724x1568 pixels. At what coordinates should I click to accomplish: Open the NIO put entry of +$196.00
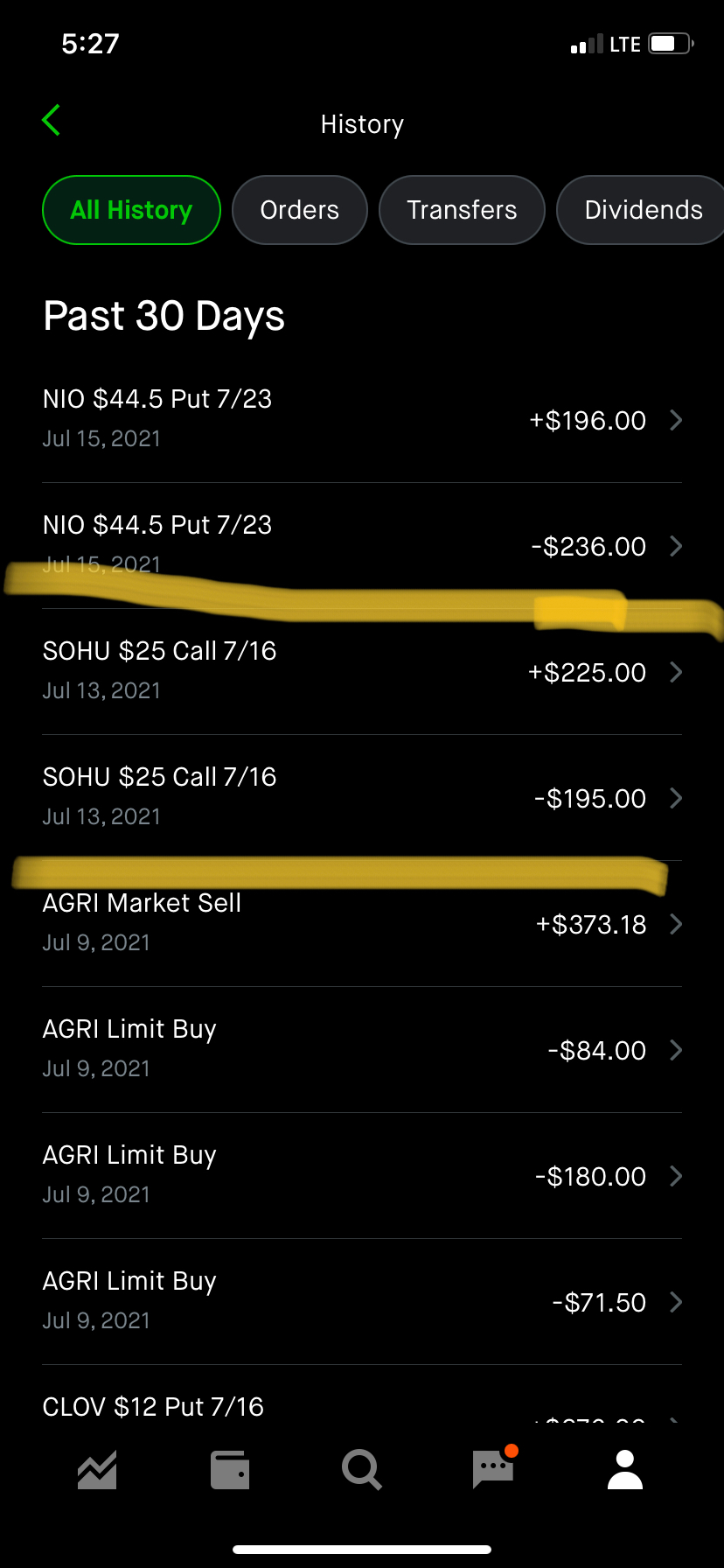point(362,419)
